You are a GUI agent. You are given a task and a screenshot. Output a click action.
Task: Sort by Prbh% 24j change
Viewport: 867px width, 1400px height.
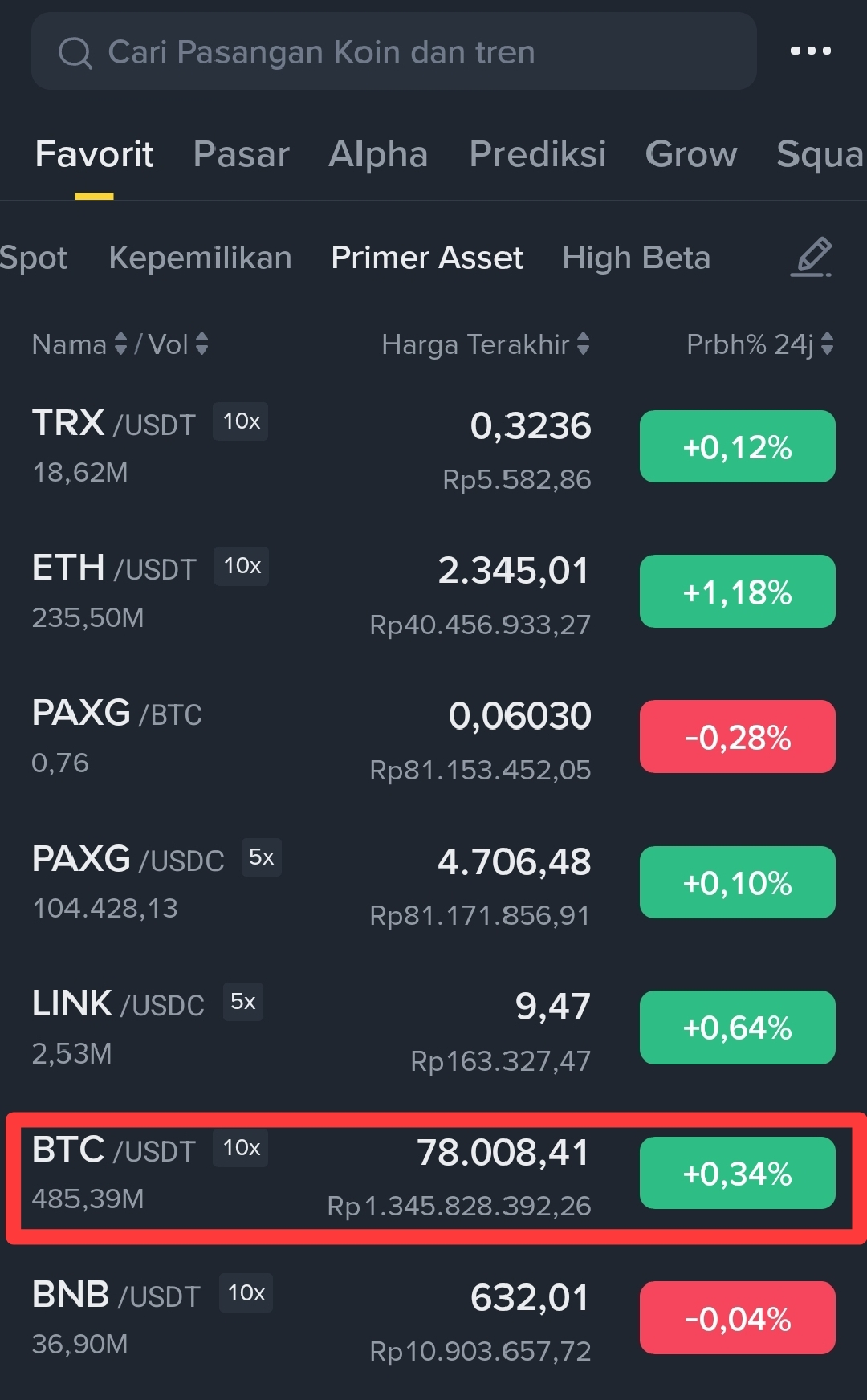tap(759, 344)
